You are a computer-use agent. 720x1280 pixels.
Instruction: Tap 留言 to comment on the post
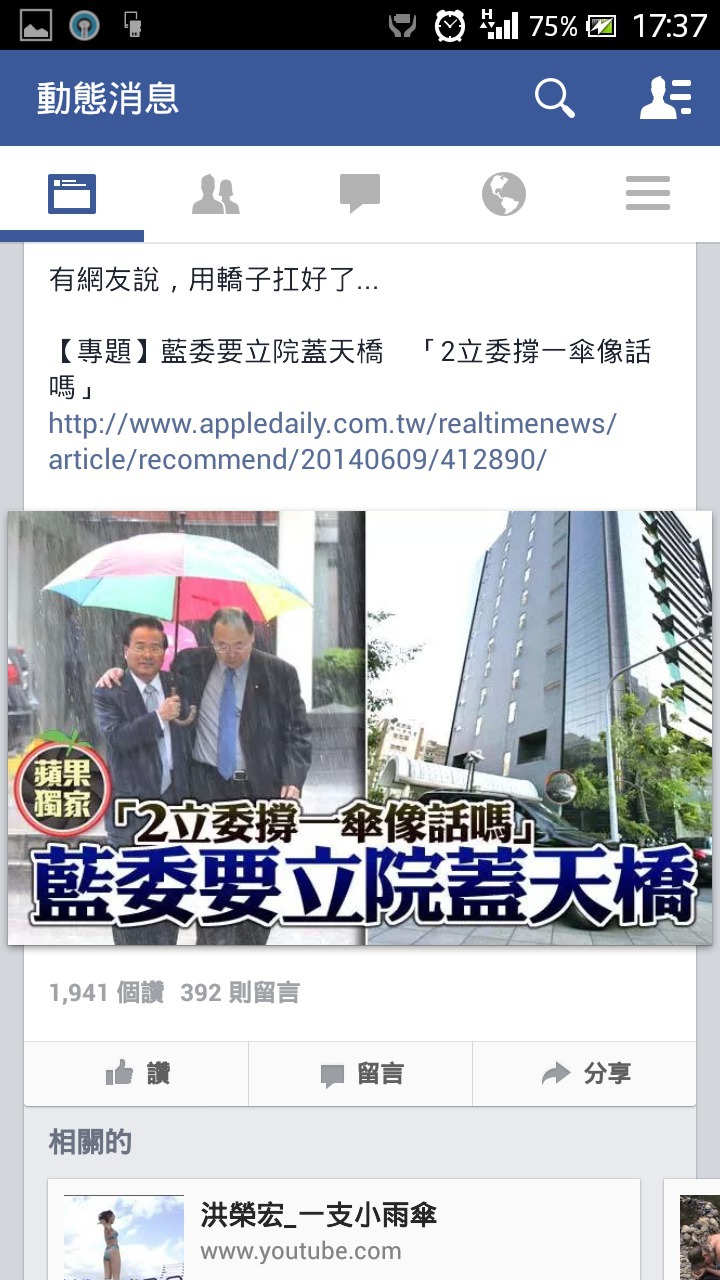point(360,1074)
